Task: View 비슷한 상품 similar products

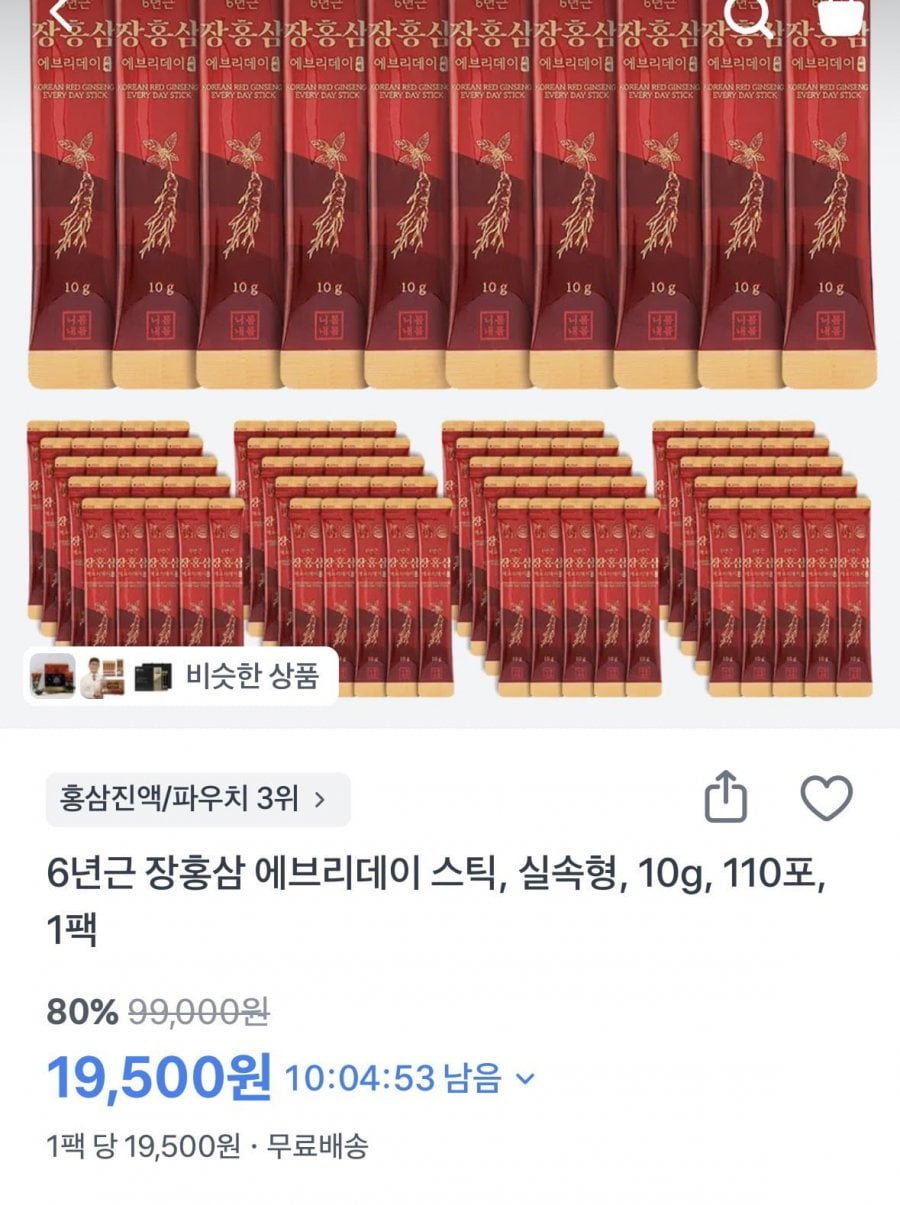Action: point(180,677)
